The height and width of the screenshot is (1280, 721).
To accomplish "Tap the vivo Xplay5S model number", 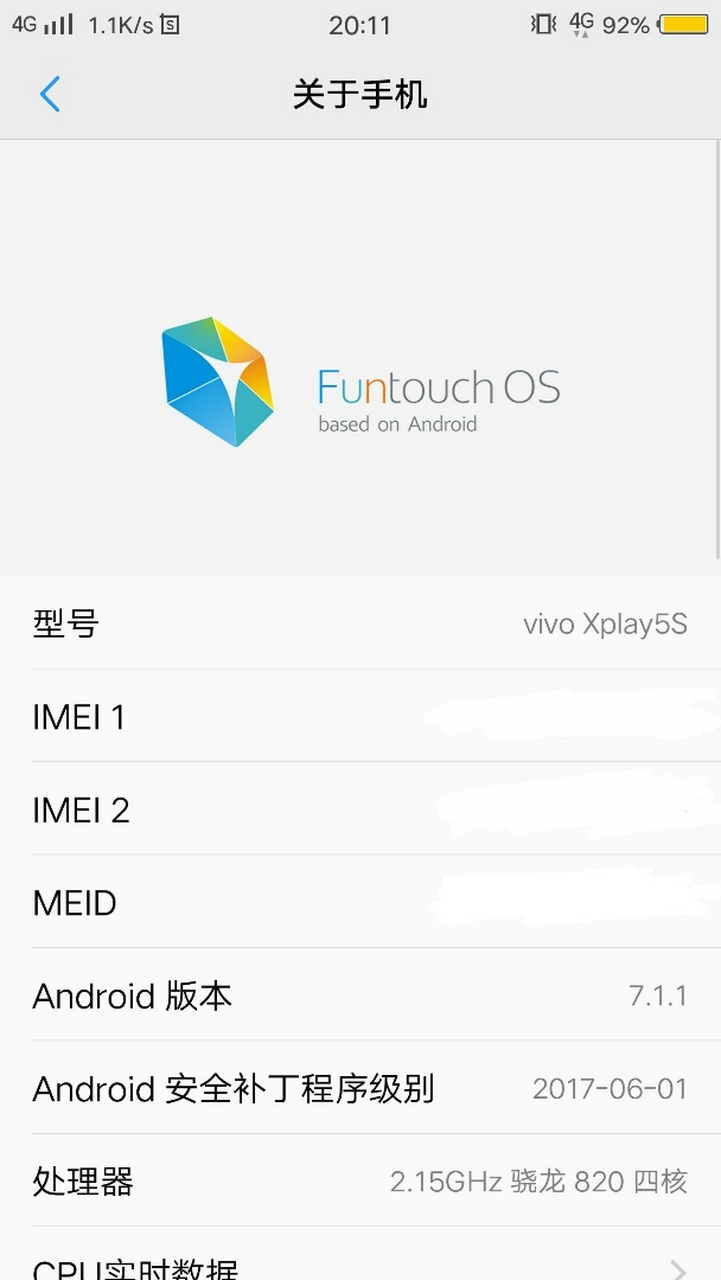I will coord(605,623).
